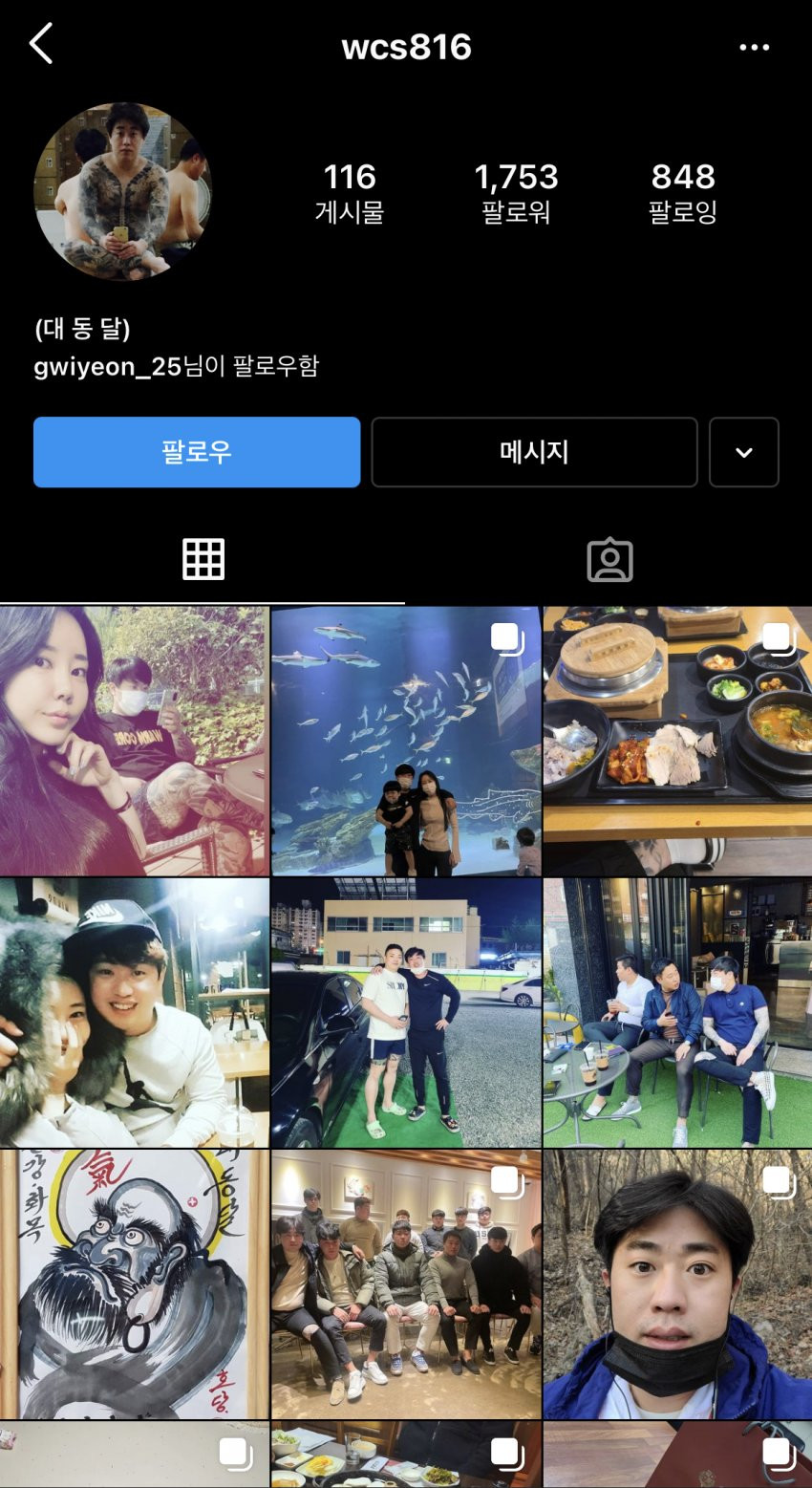
Task: Tap the blue 팔로우 button
Action: [x=197, y=452]
